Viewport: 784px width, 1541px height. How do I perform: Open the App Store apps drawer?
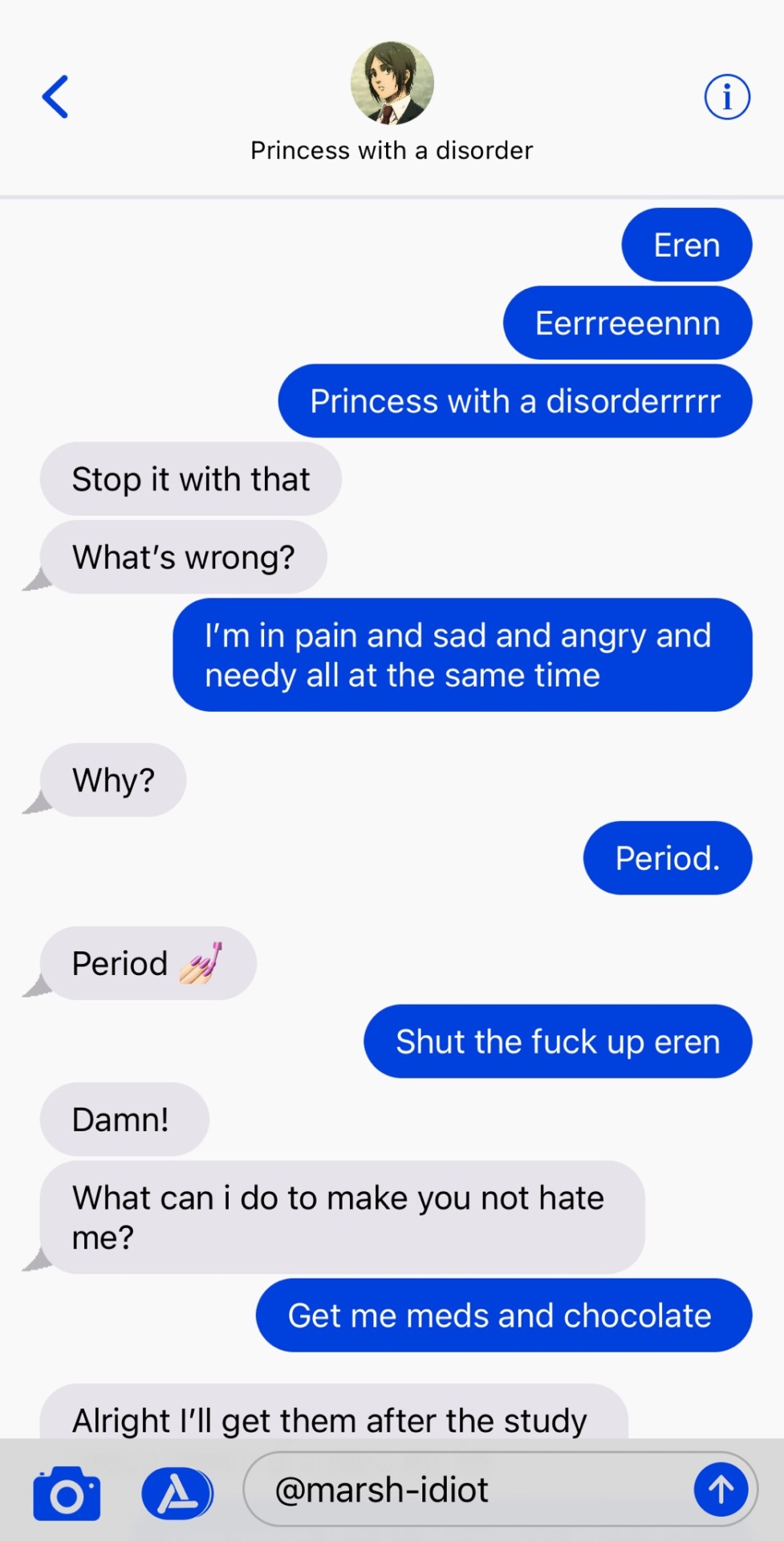[177, 1493]
